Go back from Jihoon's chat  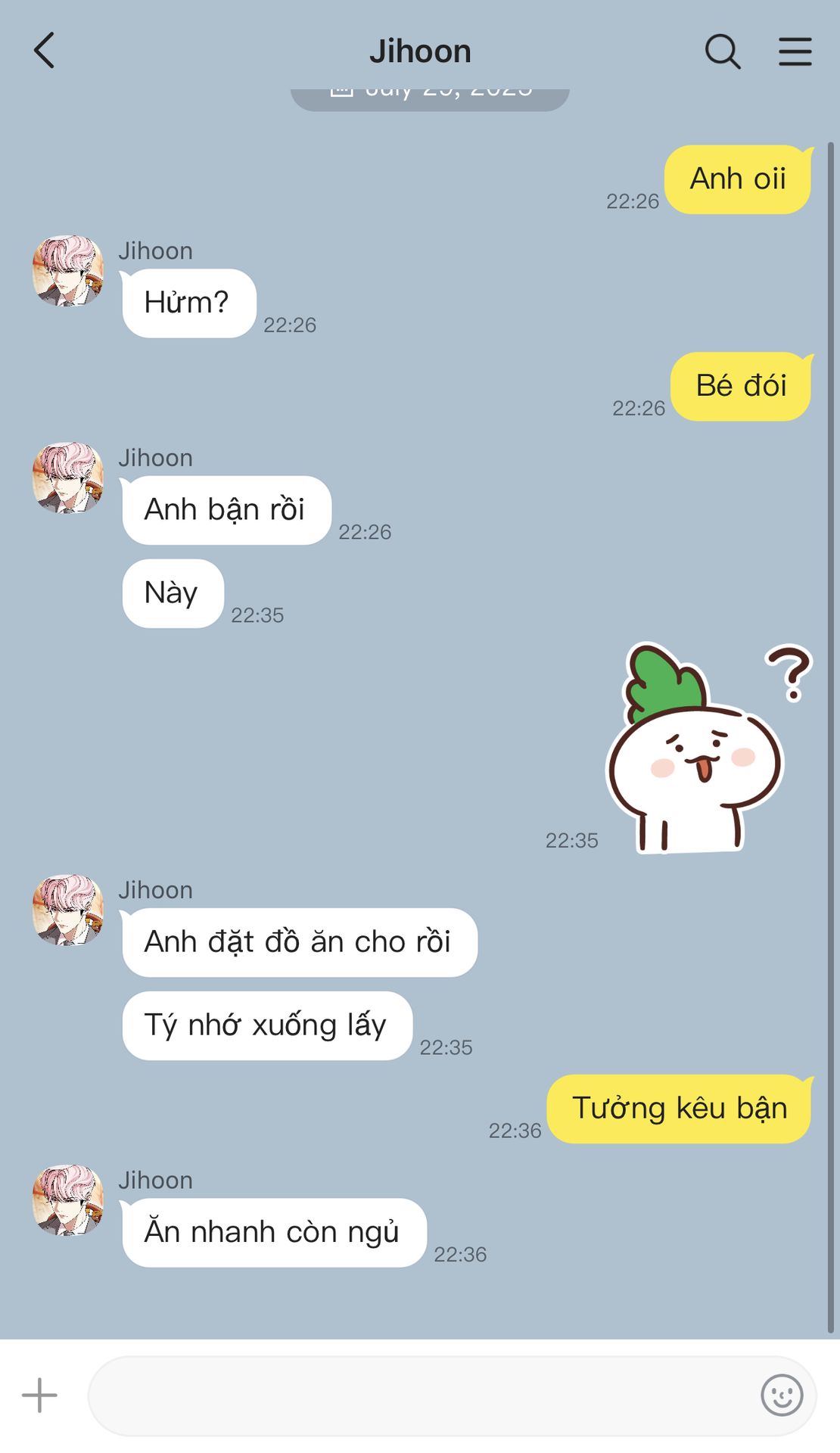tap(44, 51)
